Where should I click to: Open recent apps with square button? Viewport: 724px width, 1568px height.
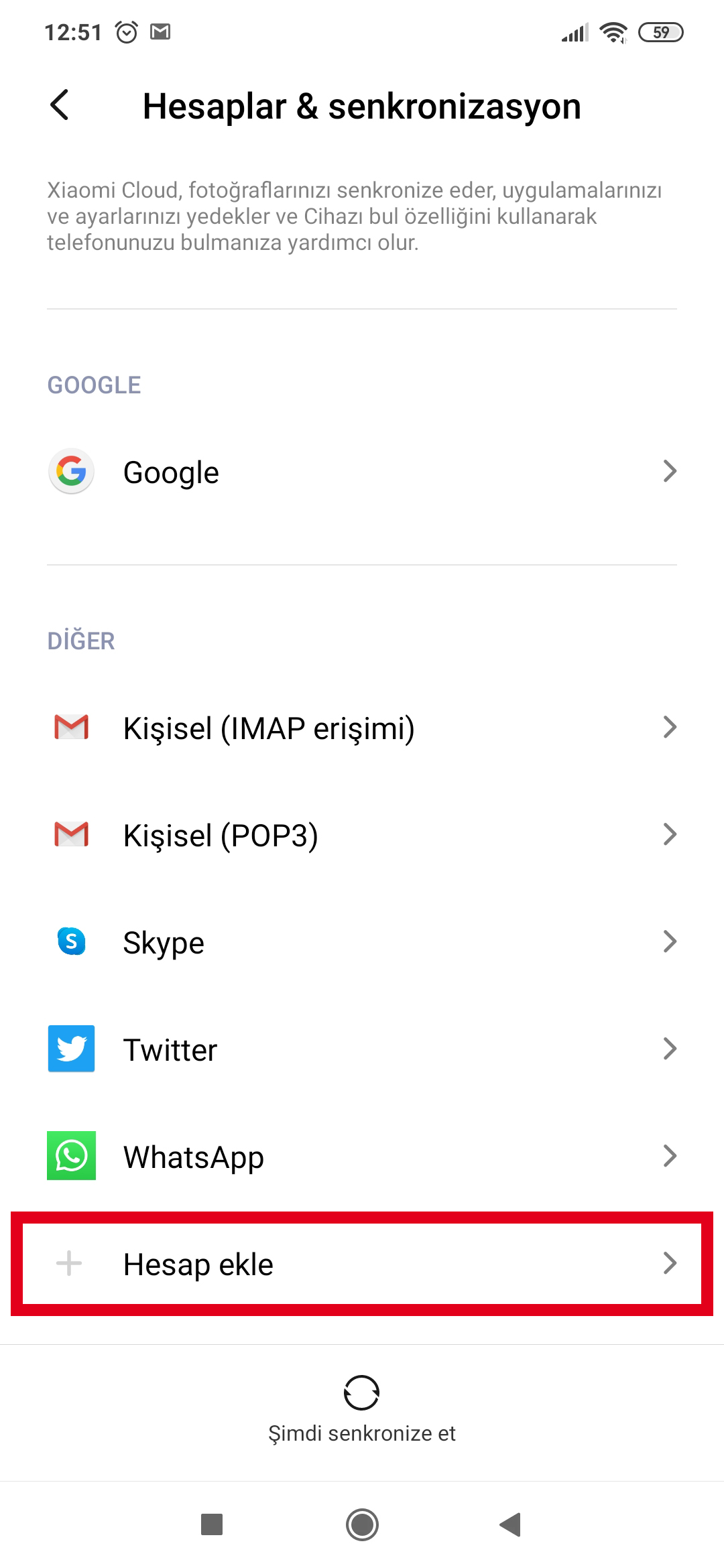point(212,1524)
